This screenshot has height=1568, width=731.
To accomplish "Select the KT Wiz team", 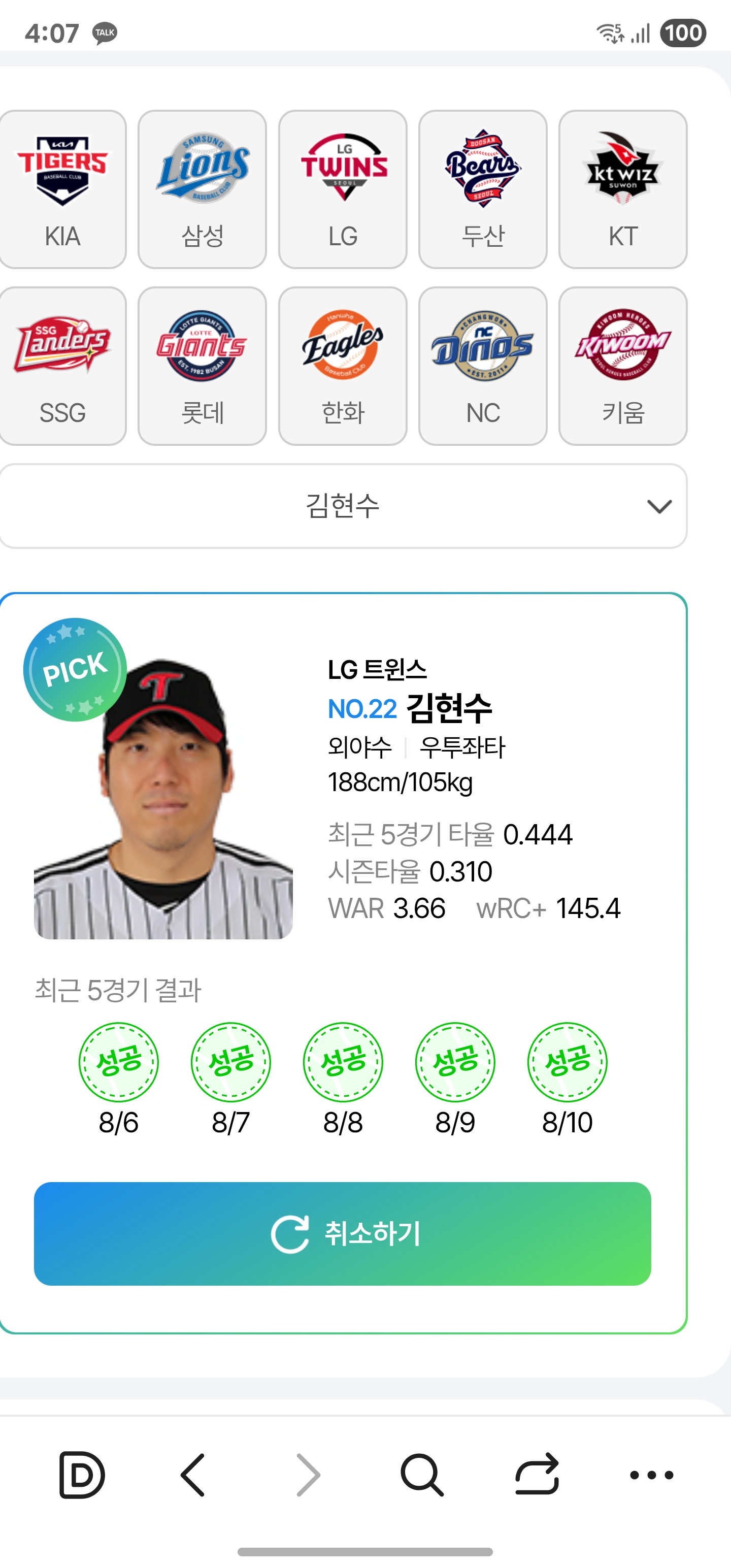I will (623, 189).
